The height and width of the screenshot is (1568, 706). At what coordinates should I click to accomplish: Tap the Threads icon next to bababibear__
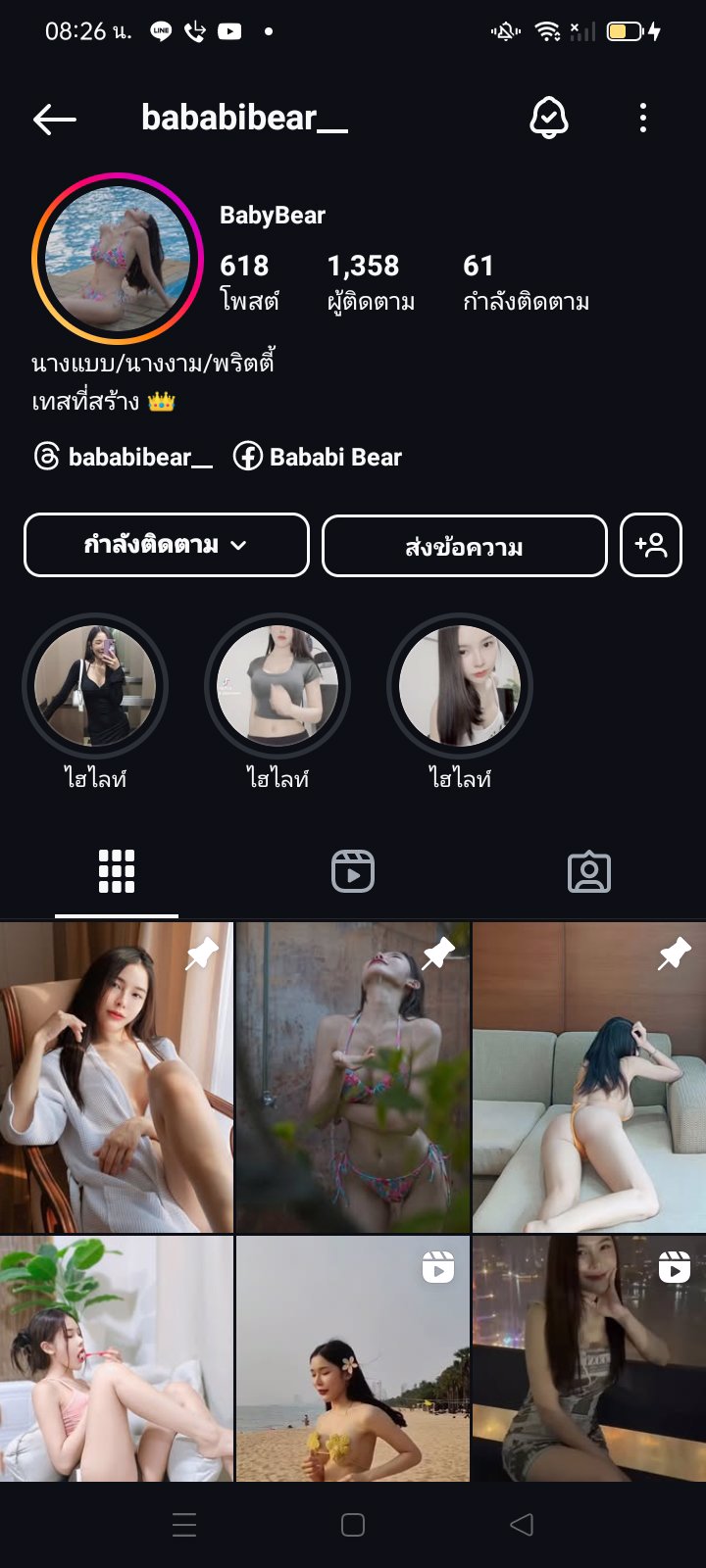[46, 457]
